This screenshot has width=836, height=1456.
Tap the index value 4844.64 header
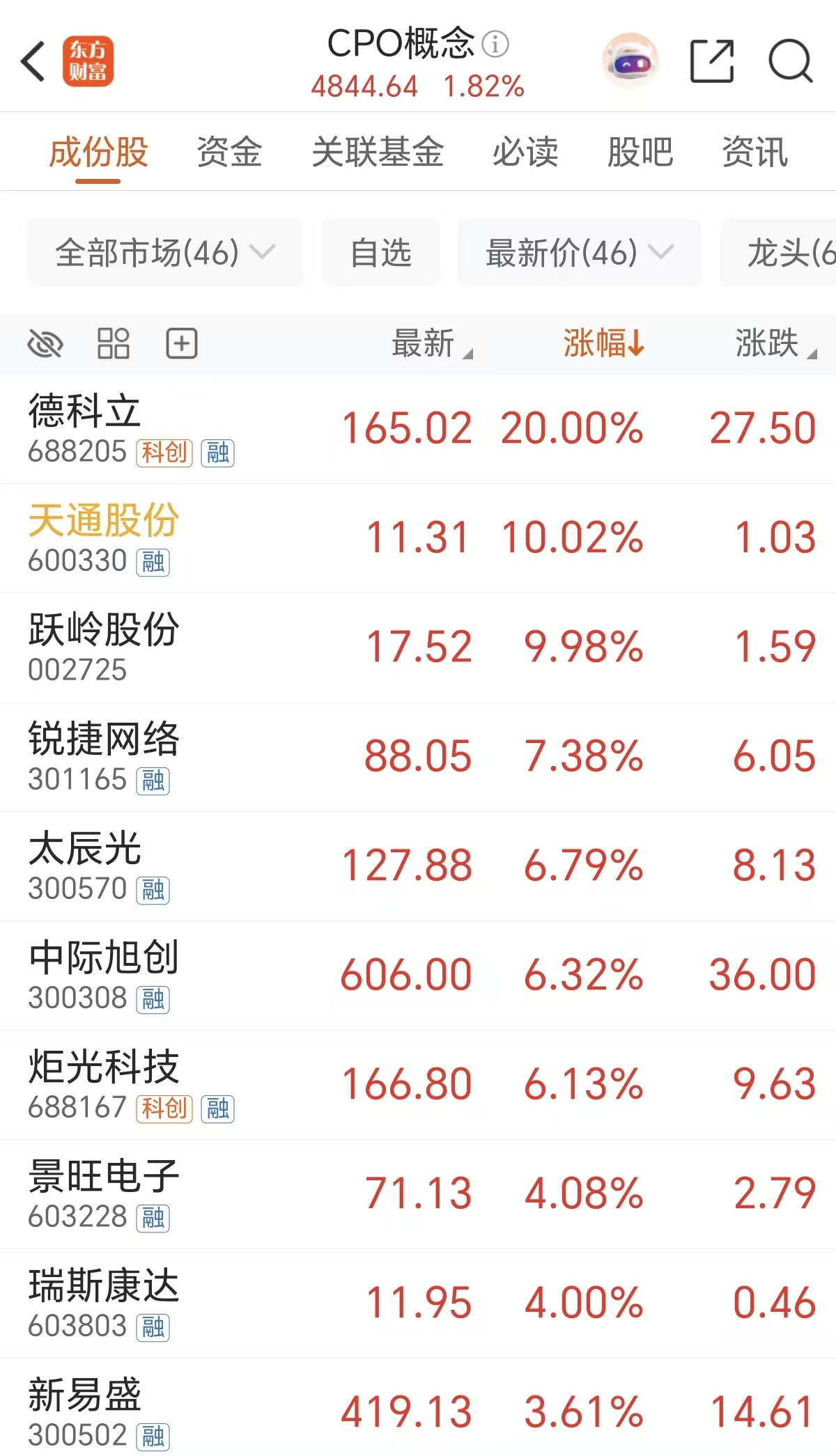364,86
